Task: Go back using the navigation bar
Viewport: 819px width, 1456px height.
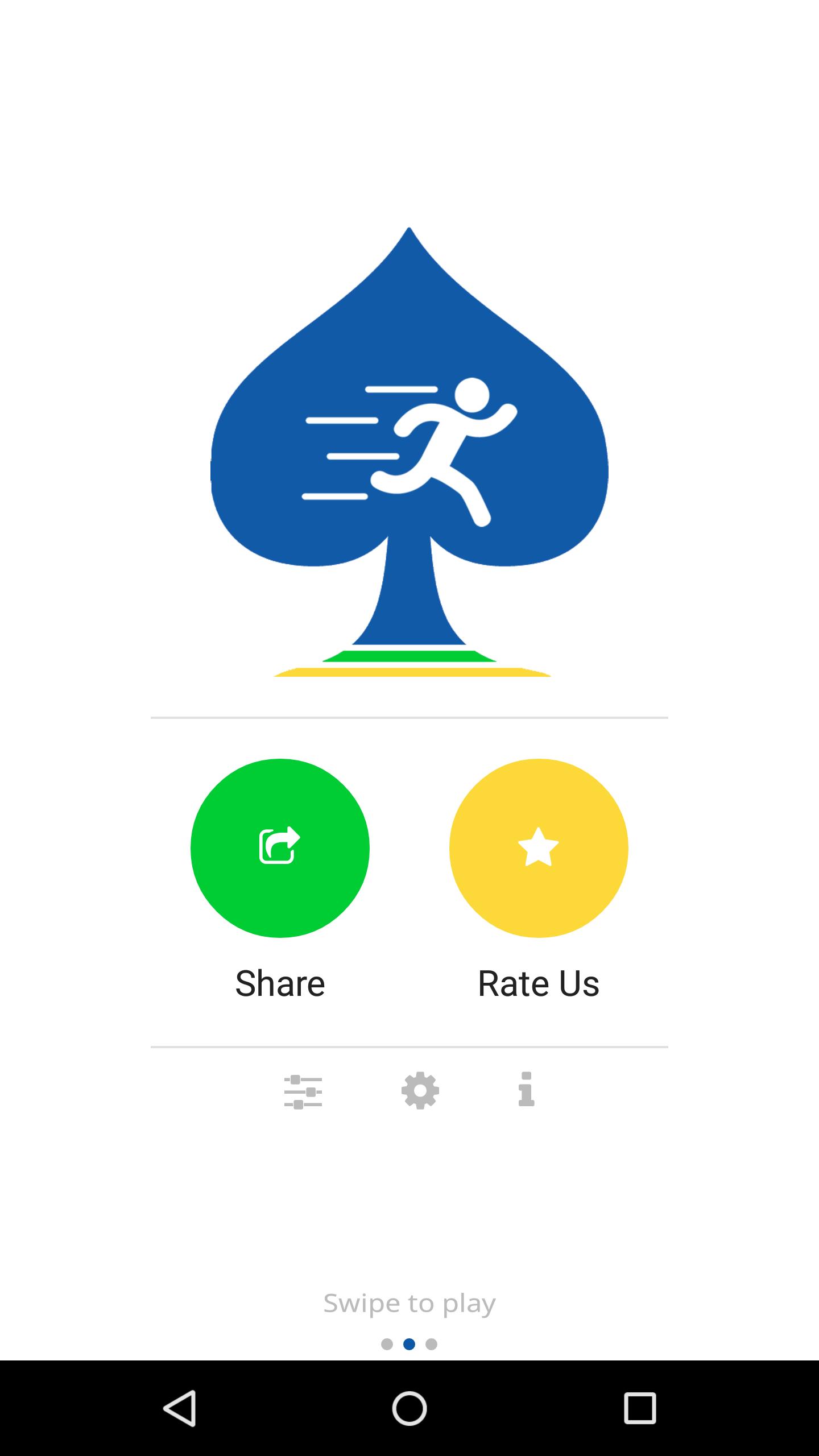Action: click(180, 1408)
